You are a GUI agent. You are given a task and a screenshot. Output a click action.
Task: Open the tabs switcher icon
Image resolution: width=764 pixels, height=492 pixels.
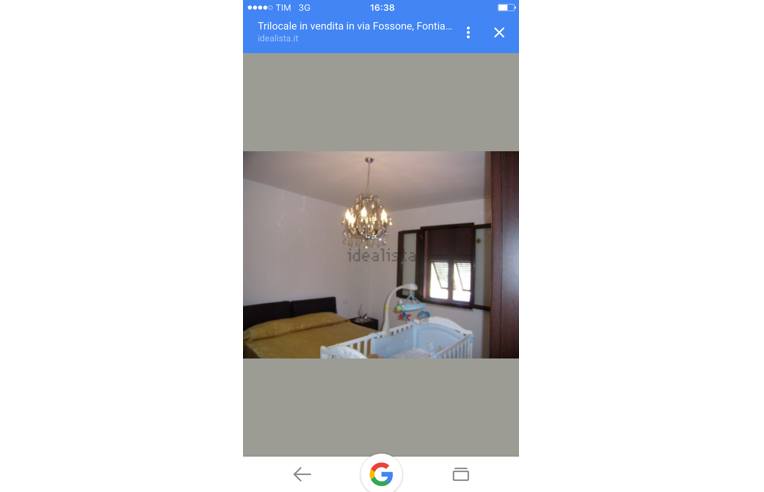460,474
